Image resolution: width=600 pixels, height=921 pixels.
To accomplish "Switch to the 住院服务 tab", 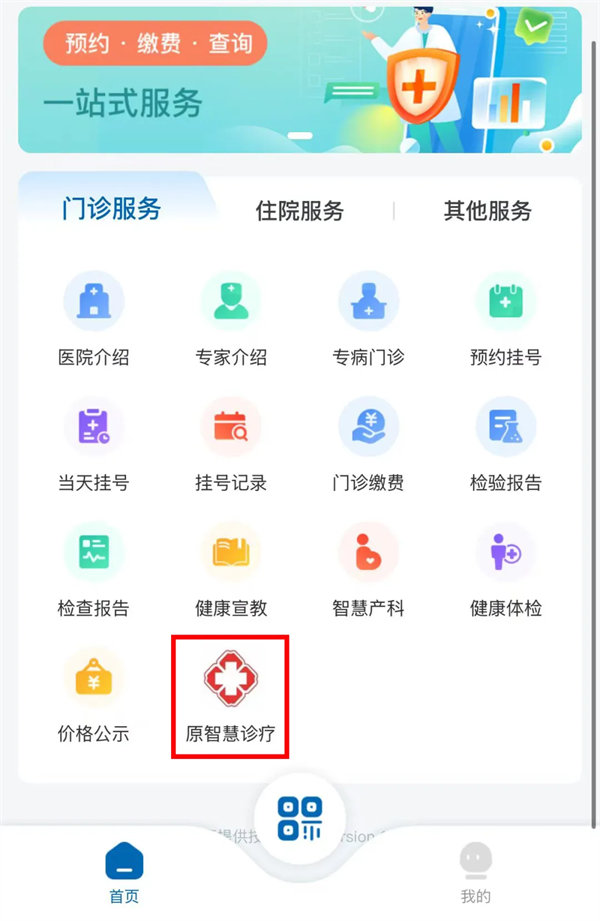I will (299, 211).
